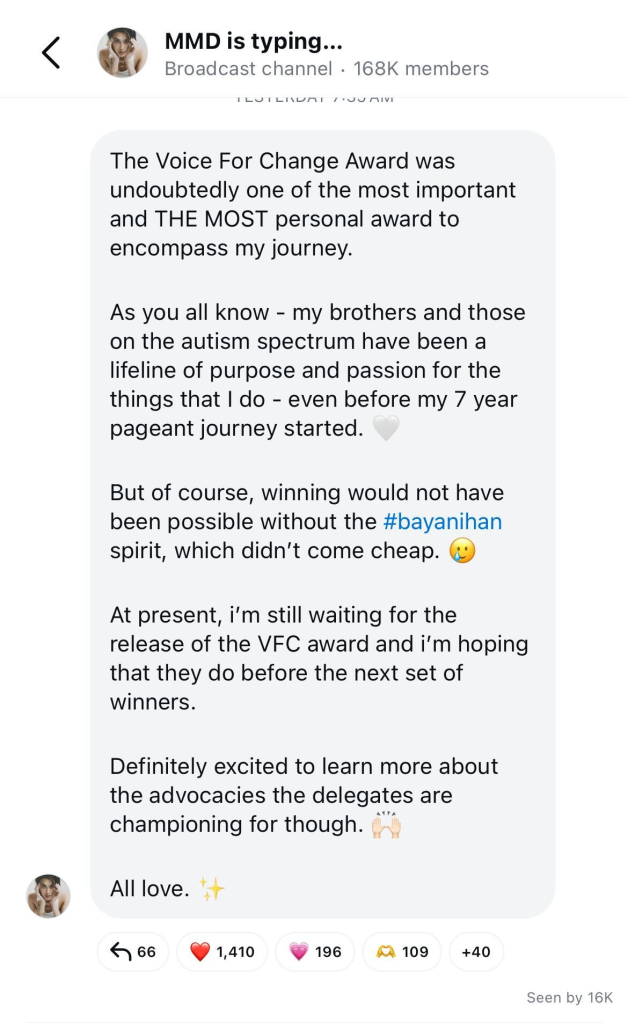Add the pink heart reaction with 196
628x1024 pixels.
pyautogui.click(x=315, y=951)
